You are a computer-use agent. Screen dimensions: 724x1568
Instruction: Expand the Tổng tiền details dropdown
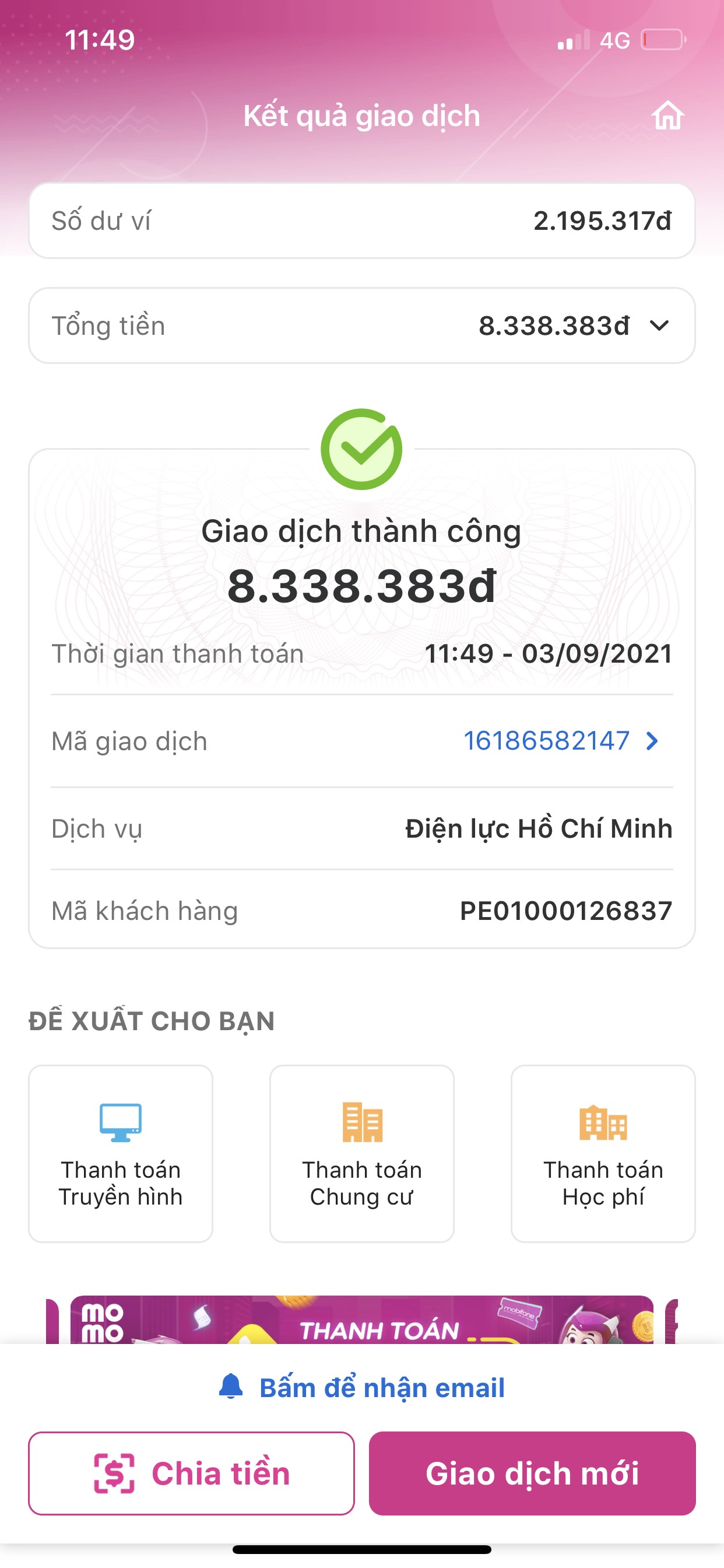[x=659, y=326]
